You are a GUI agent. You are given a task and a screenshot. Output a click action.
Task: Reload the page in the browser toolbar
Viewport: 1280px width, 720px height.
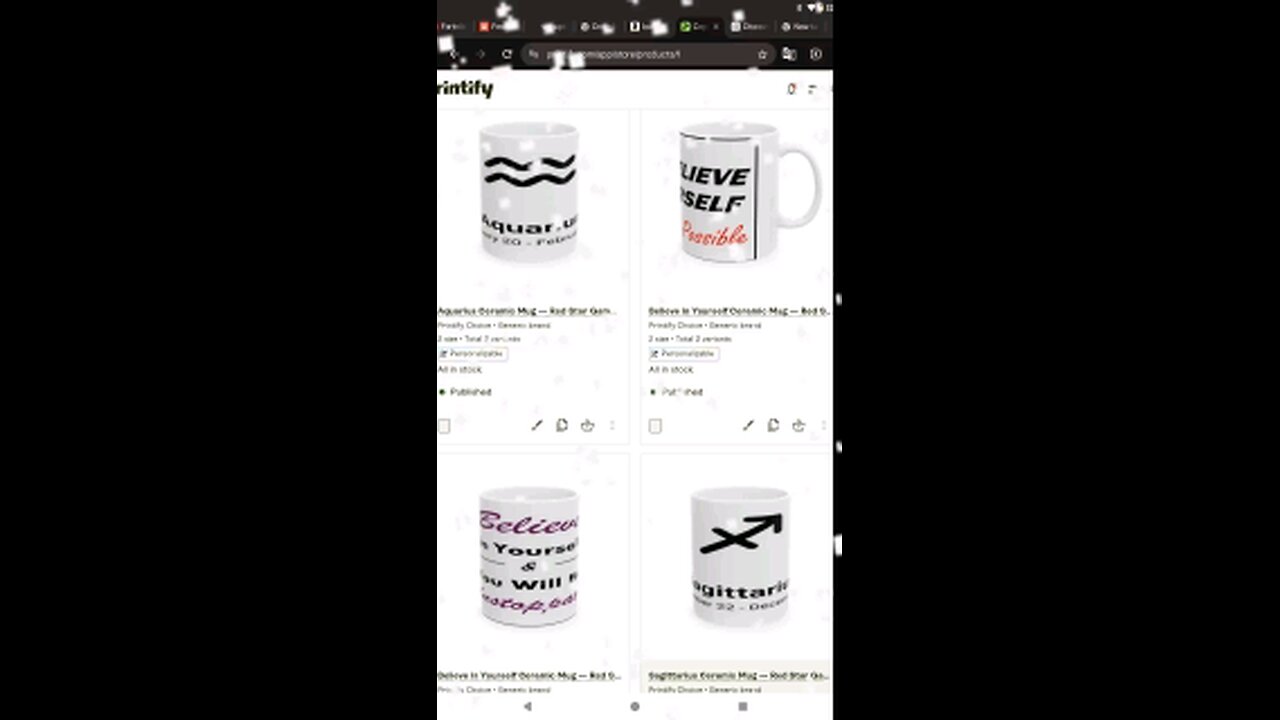point(507,54)
